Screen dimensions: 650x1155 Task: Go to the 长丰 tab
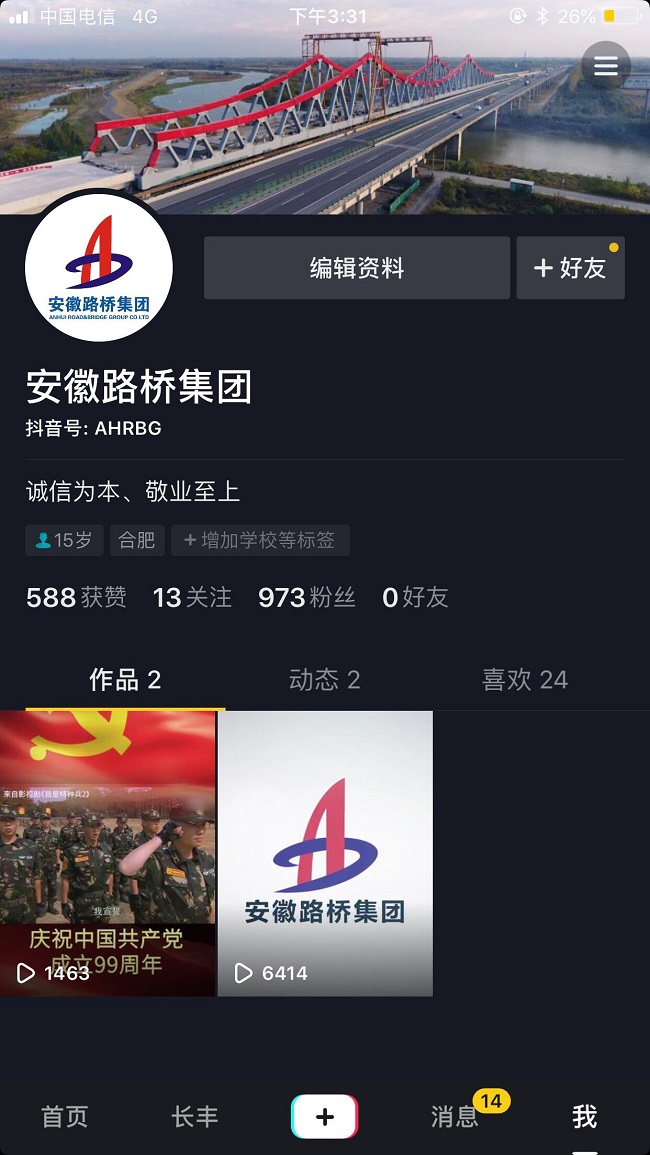coord(195,1117)
